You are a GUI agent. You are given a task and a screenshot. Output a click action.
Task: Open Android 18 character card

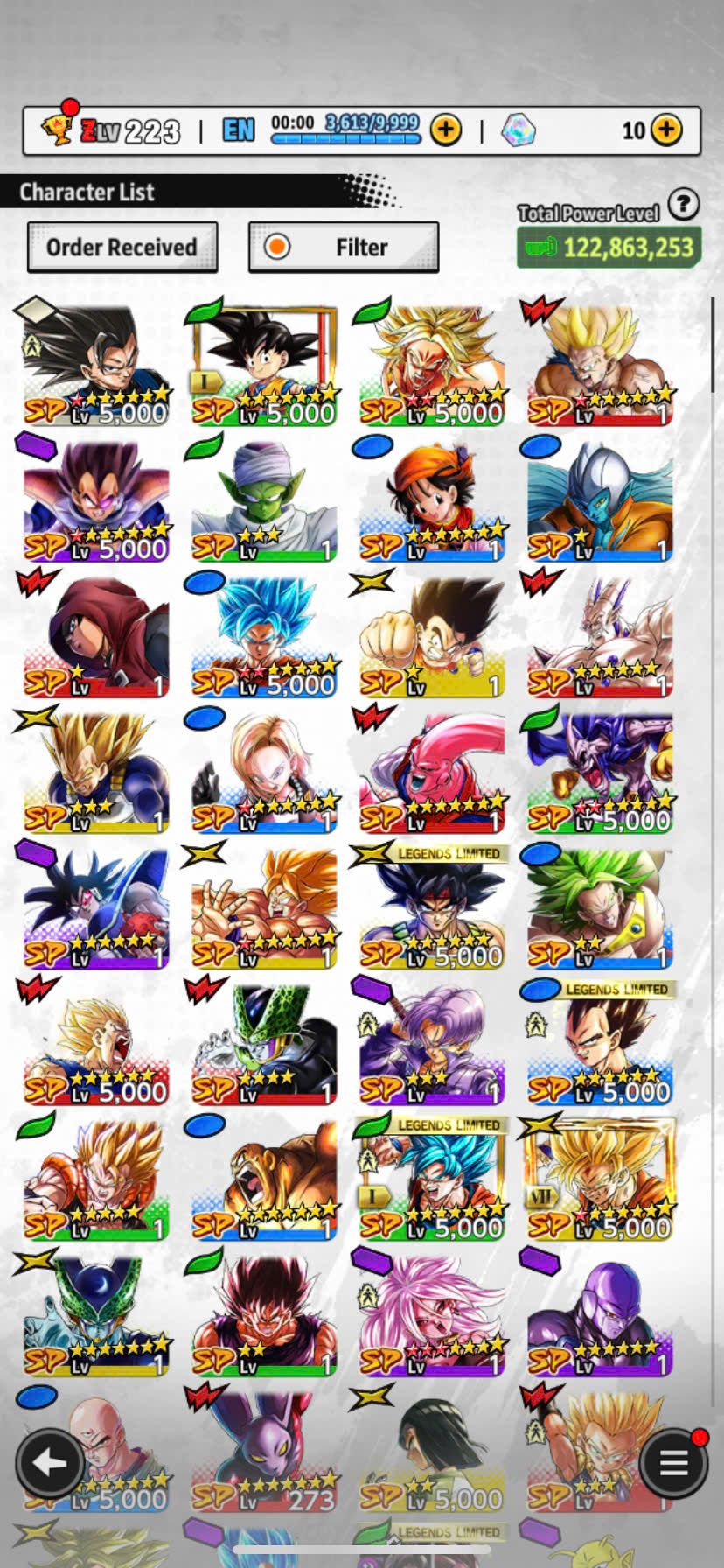pyautogui.click(x=264, y=773)
